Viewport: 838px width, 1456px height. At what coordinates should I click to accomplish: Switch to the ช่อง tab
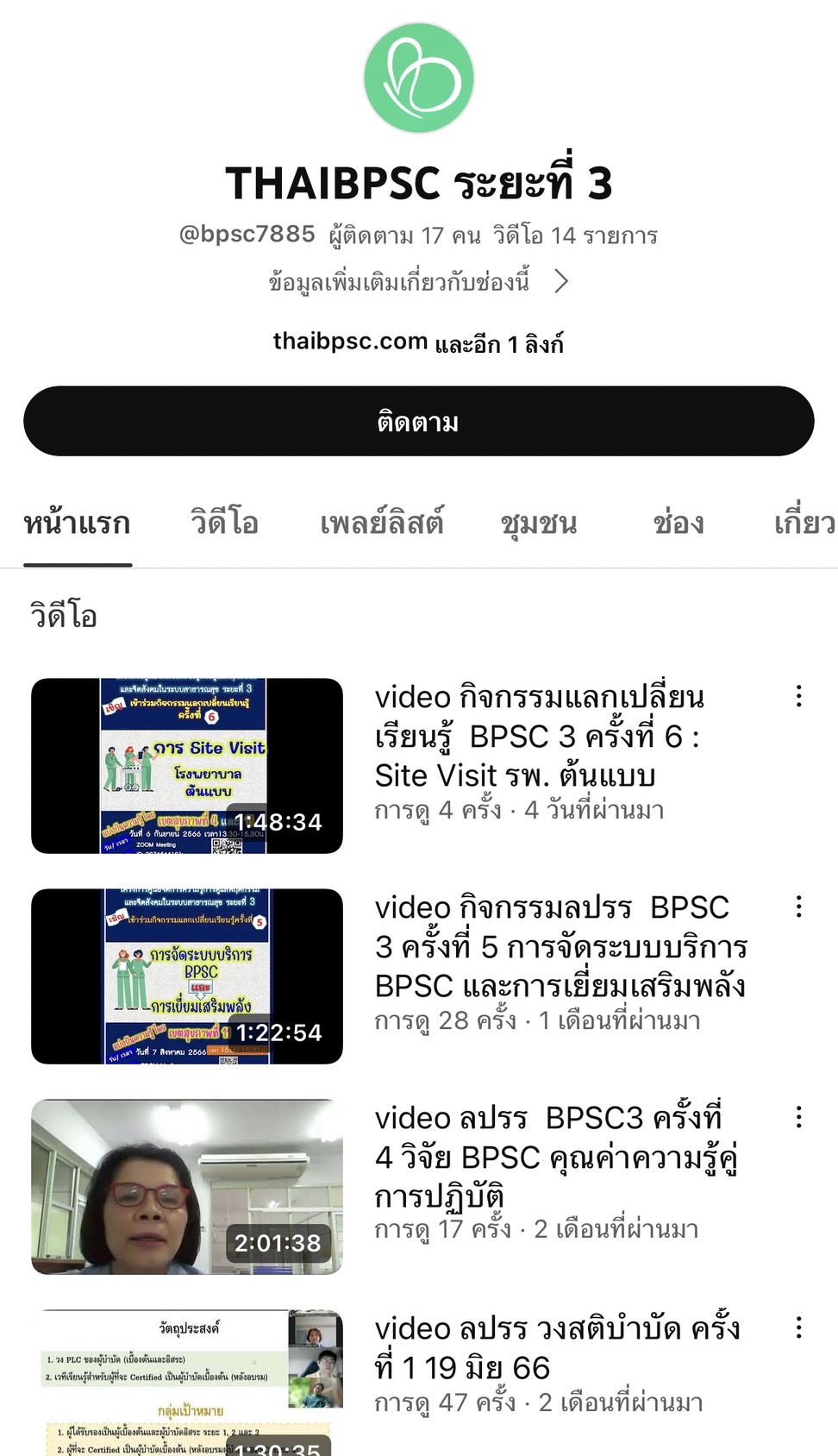[679, 523]
